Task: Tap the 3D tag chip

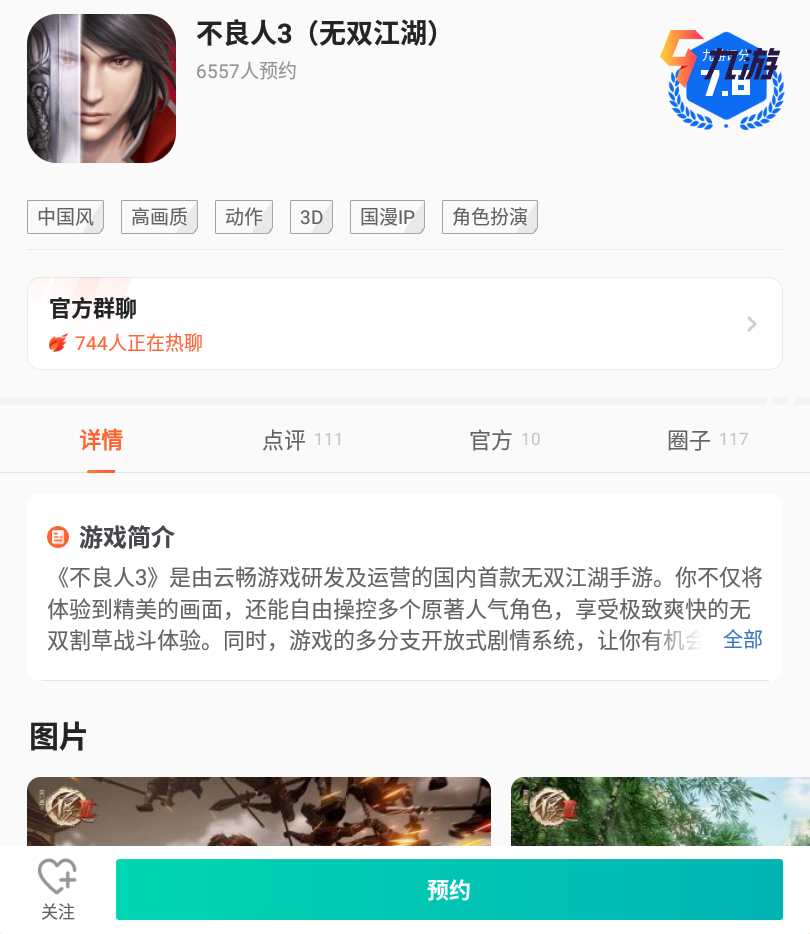Action: 311,217
